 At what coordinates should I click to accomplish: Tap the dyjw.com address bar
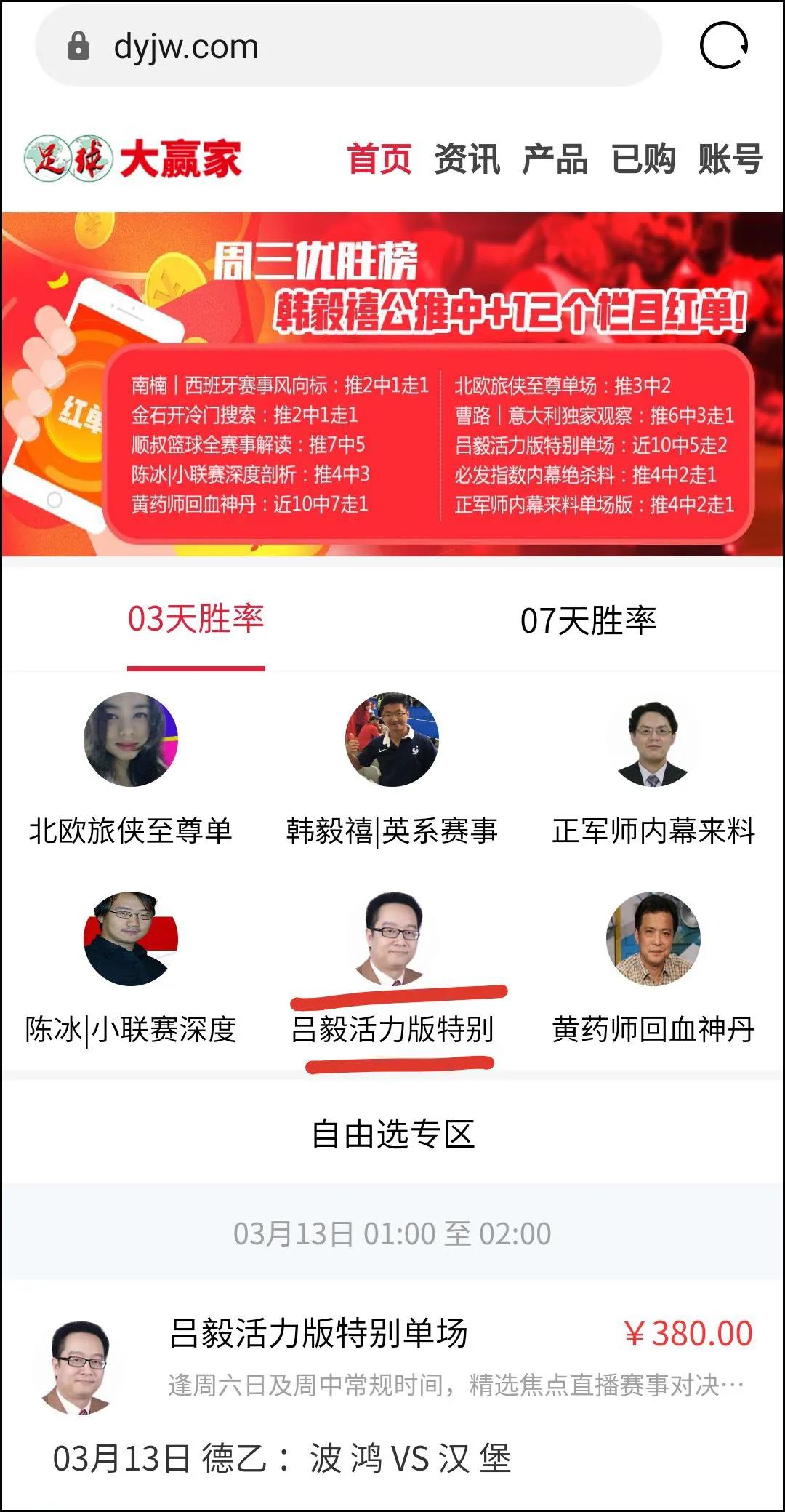349,47
